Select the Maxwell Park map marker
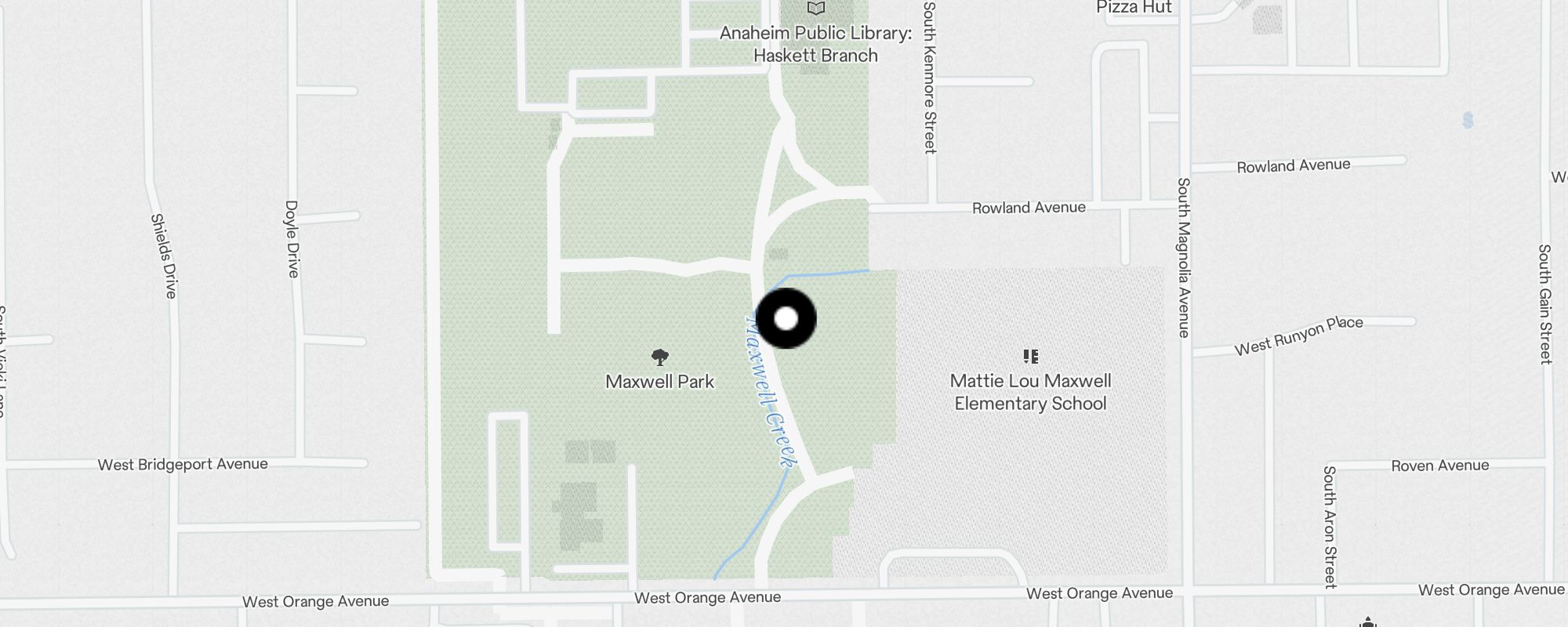The height and width of the screenshot is (627, 1568). tap(660, 358)
